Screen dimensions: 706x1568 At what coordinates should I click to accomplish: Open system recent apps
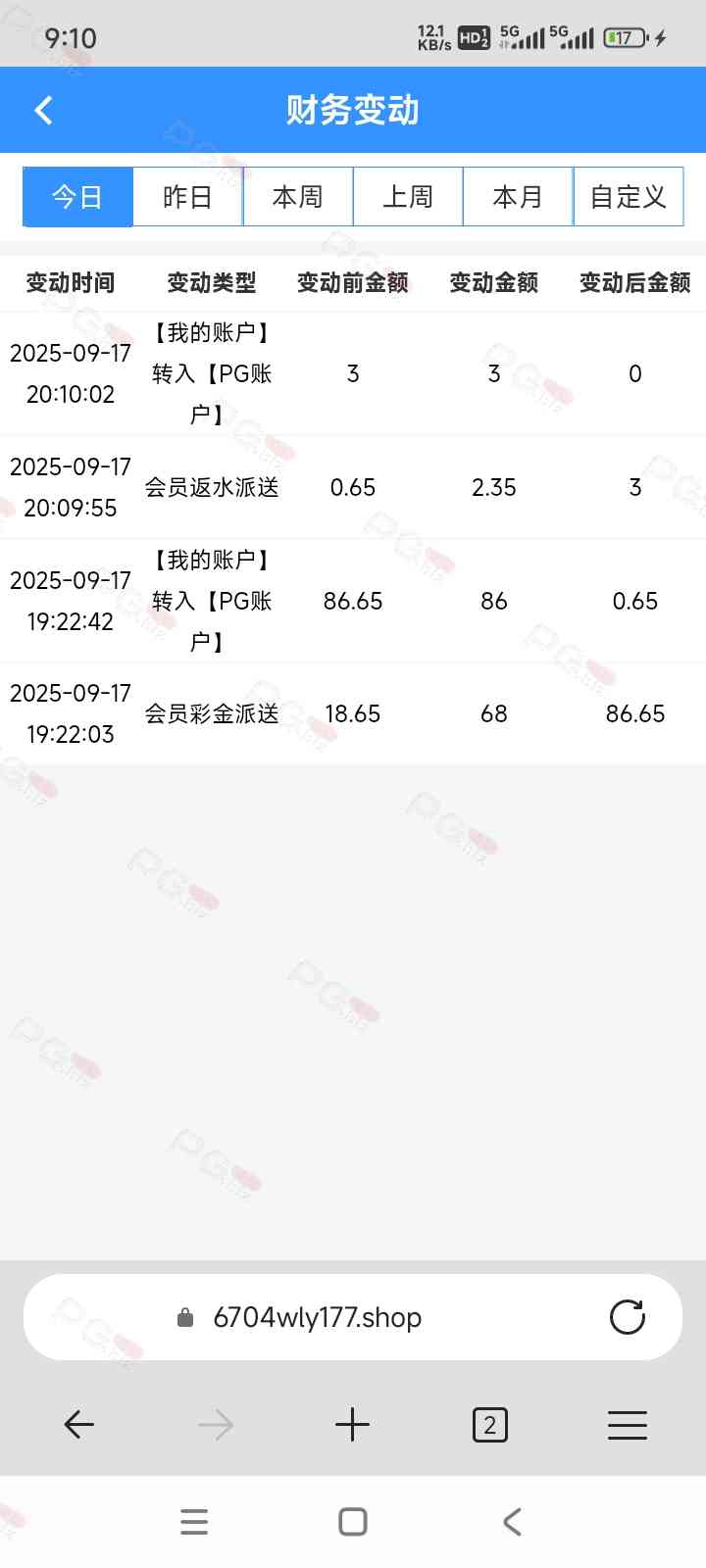[x=194, y=1522]
